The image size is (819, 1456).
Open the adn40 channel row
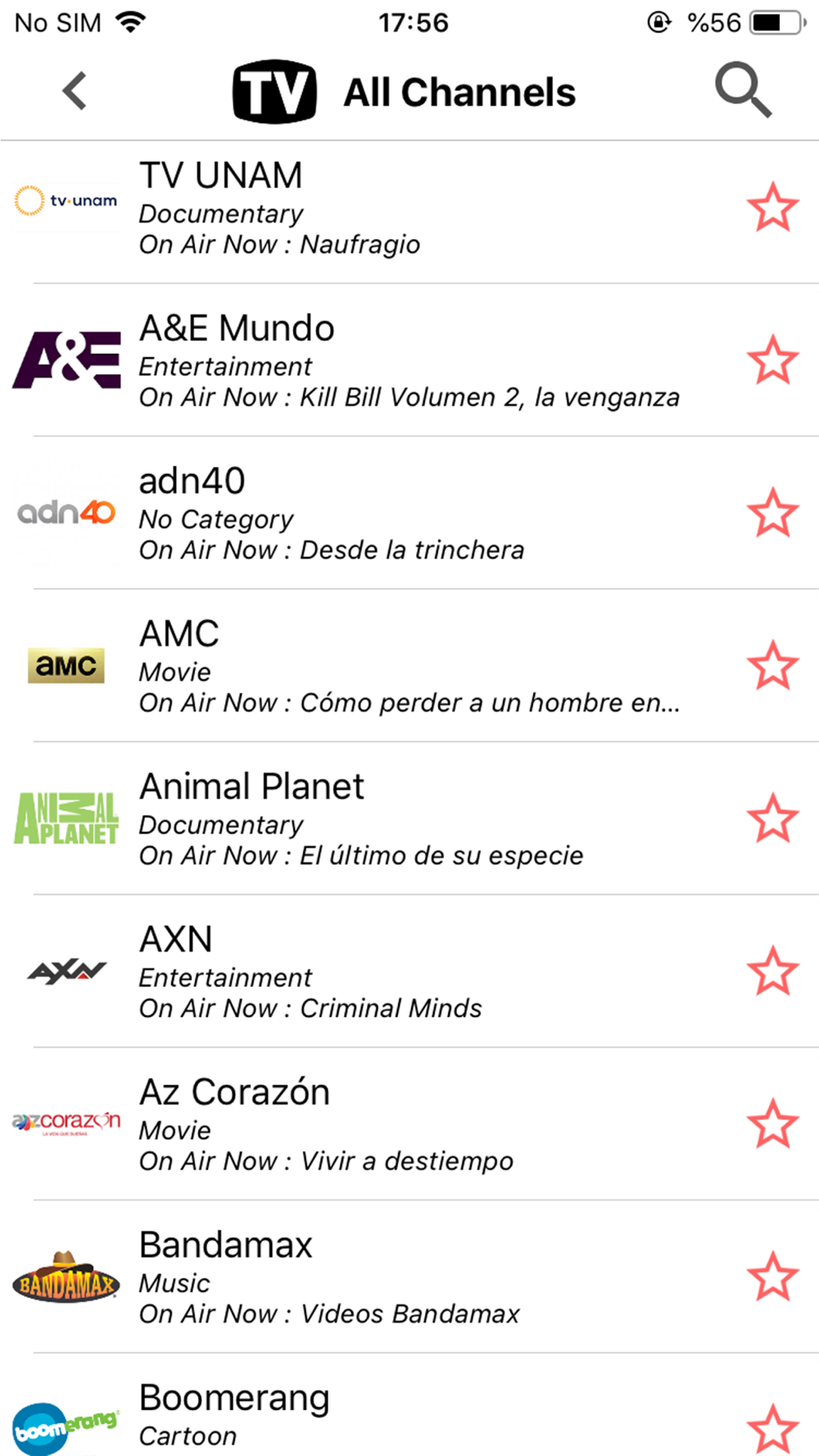point(409,513)
